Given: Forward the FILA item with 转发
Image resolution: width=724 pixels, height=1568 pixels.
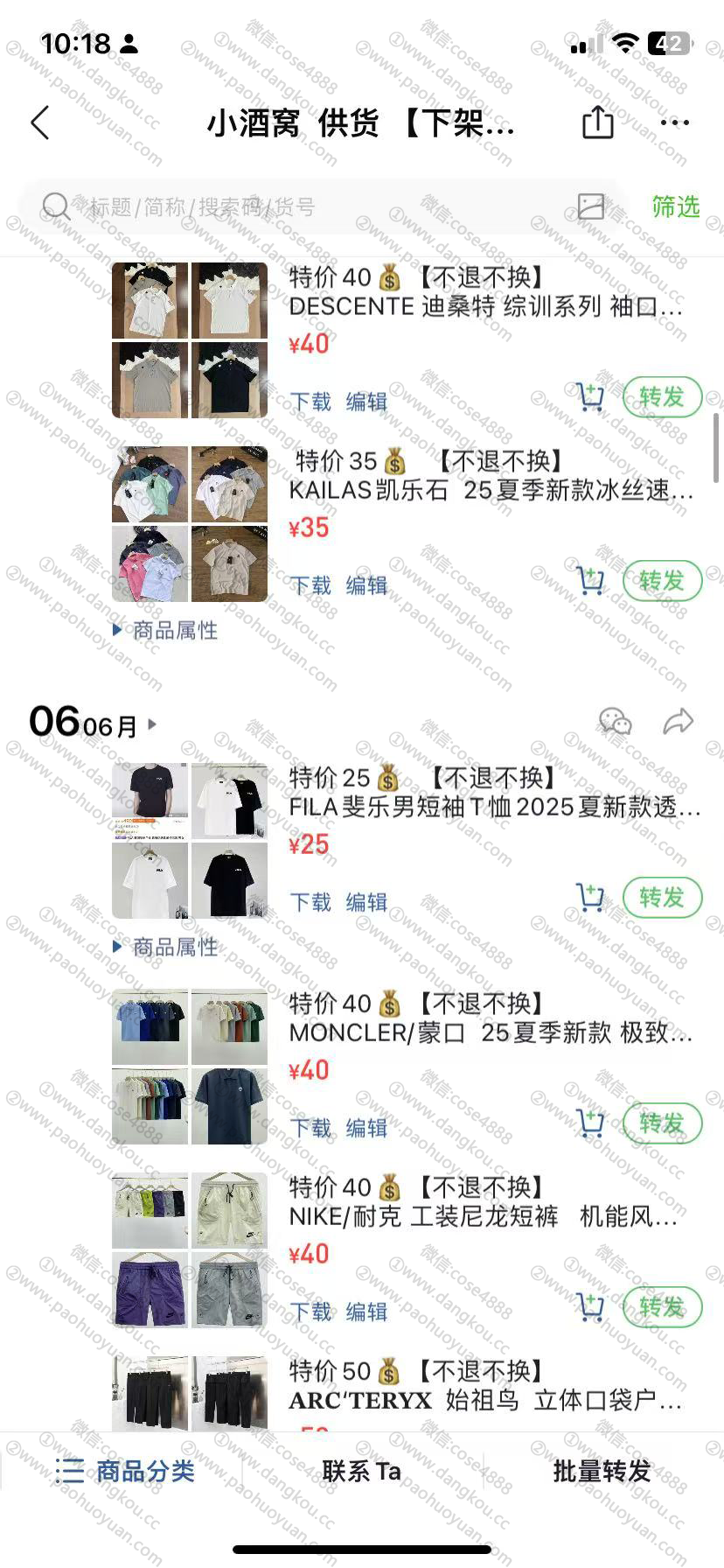Looking at the screenshot, I should point(662,898).
